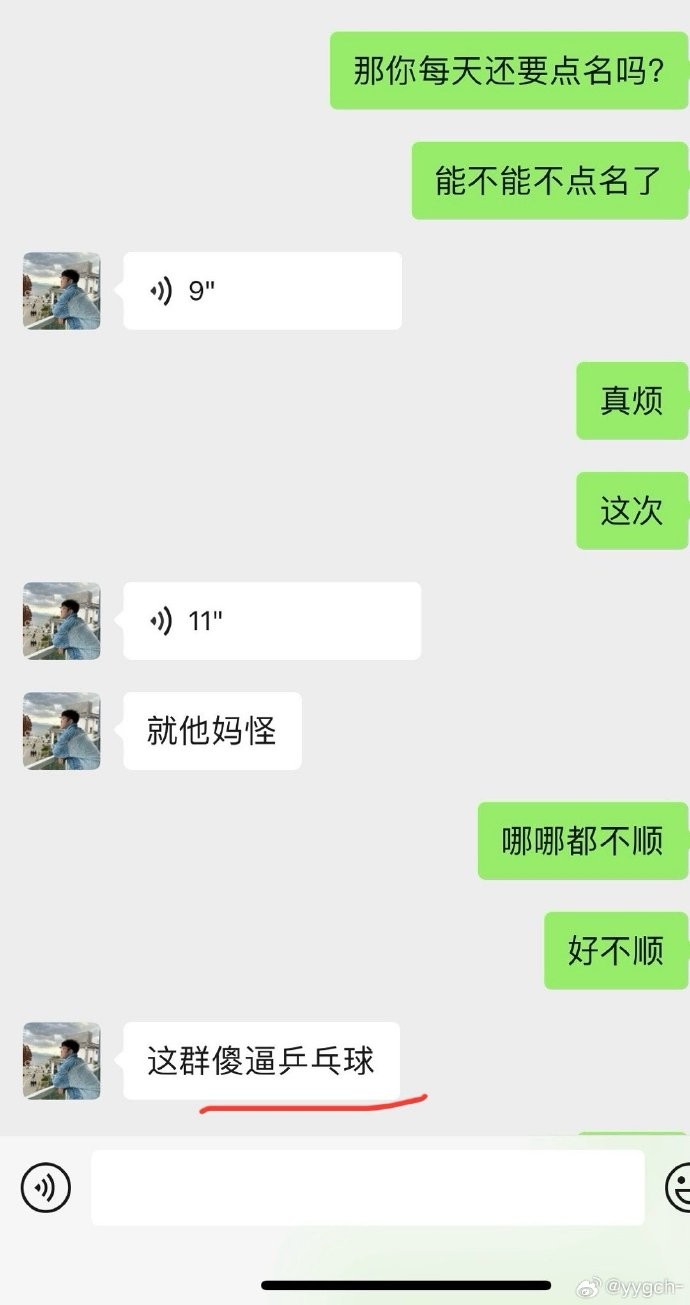Play the 9-second voice message
The height and width of the screenshot is (1305, 690).
click(x=262, y=291)
